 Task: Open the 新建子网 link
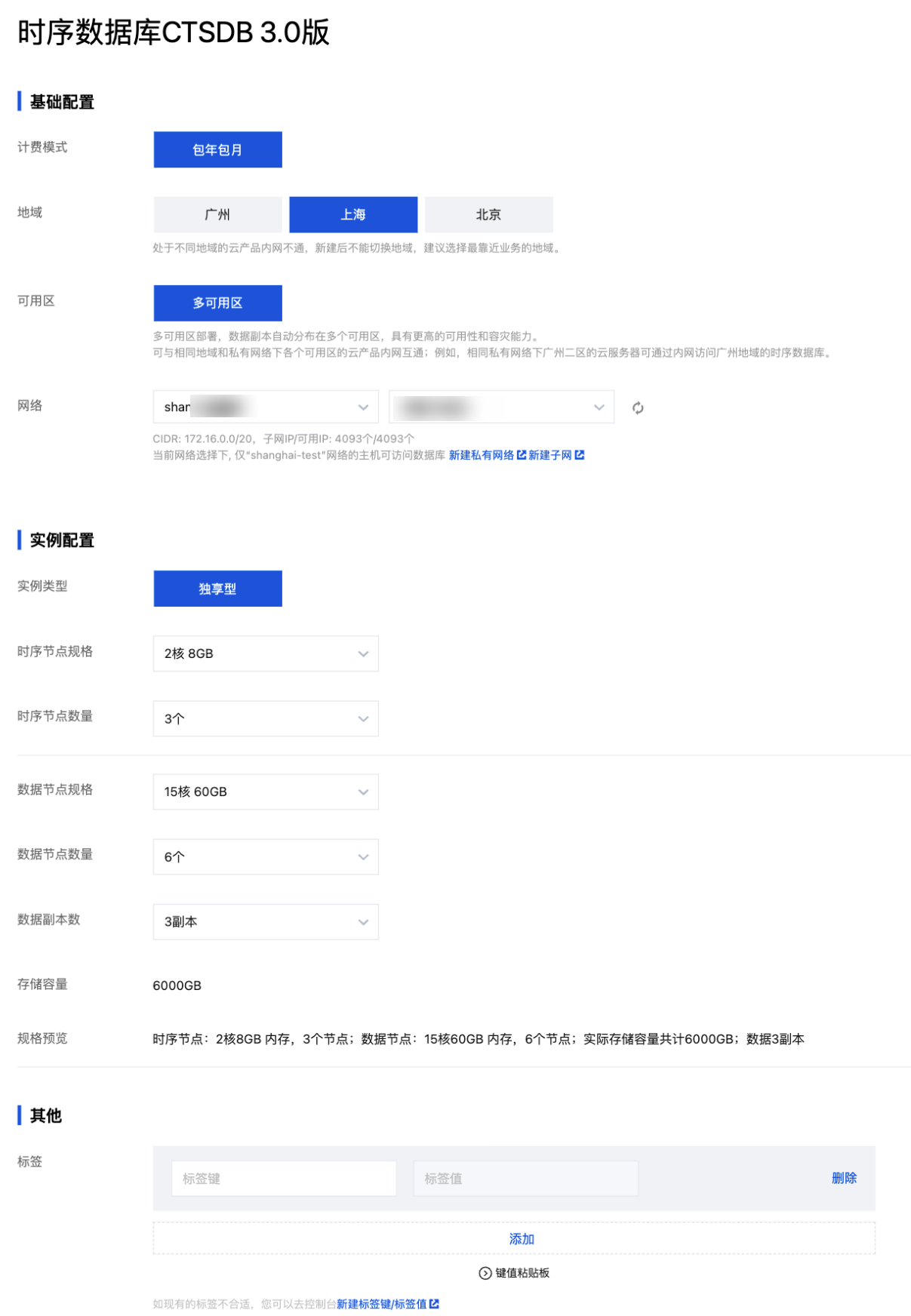(556, 455)
